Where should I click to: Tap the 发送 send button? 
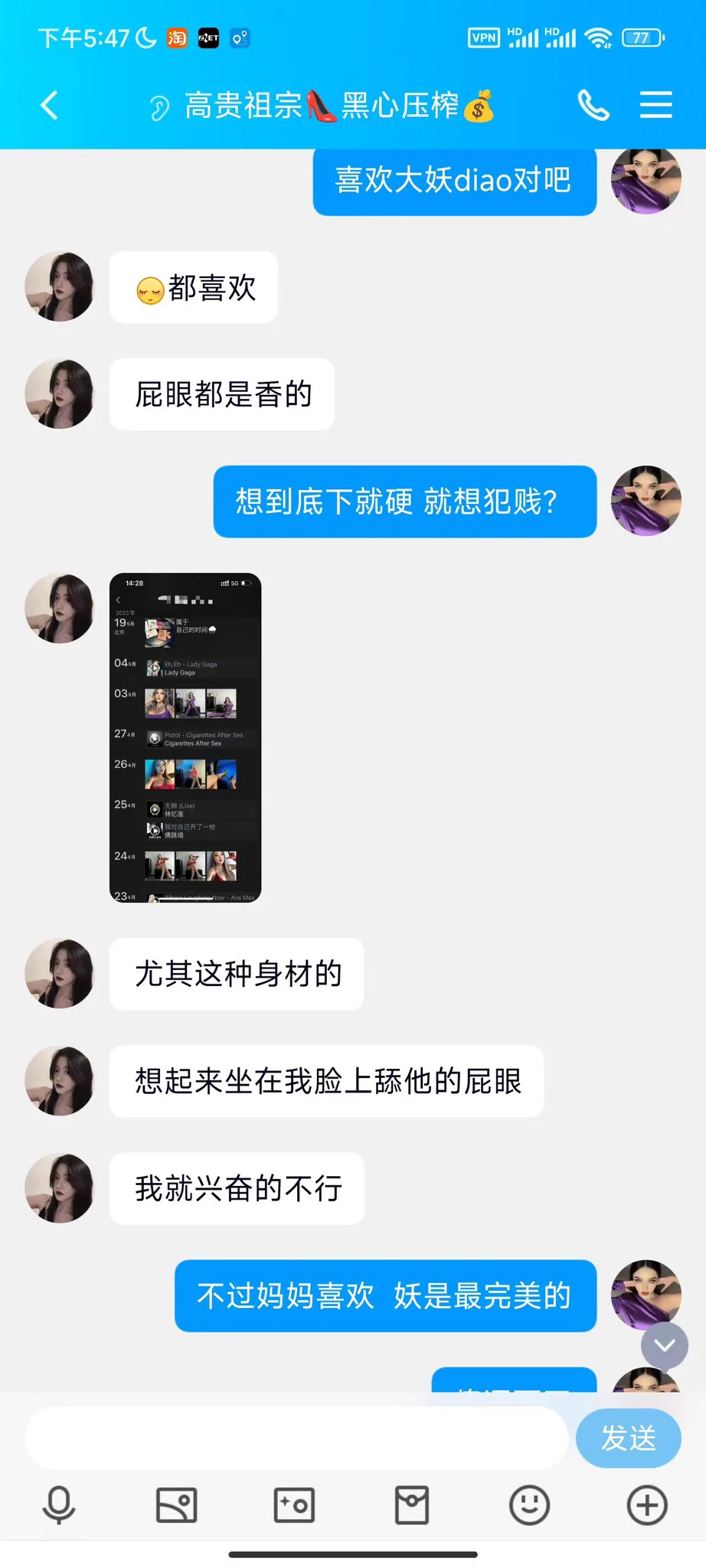pos(629,1438)
